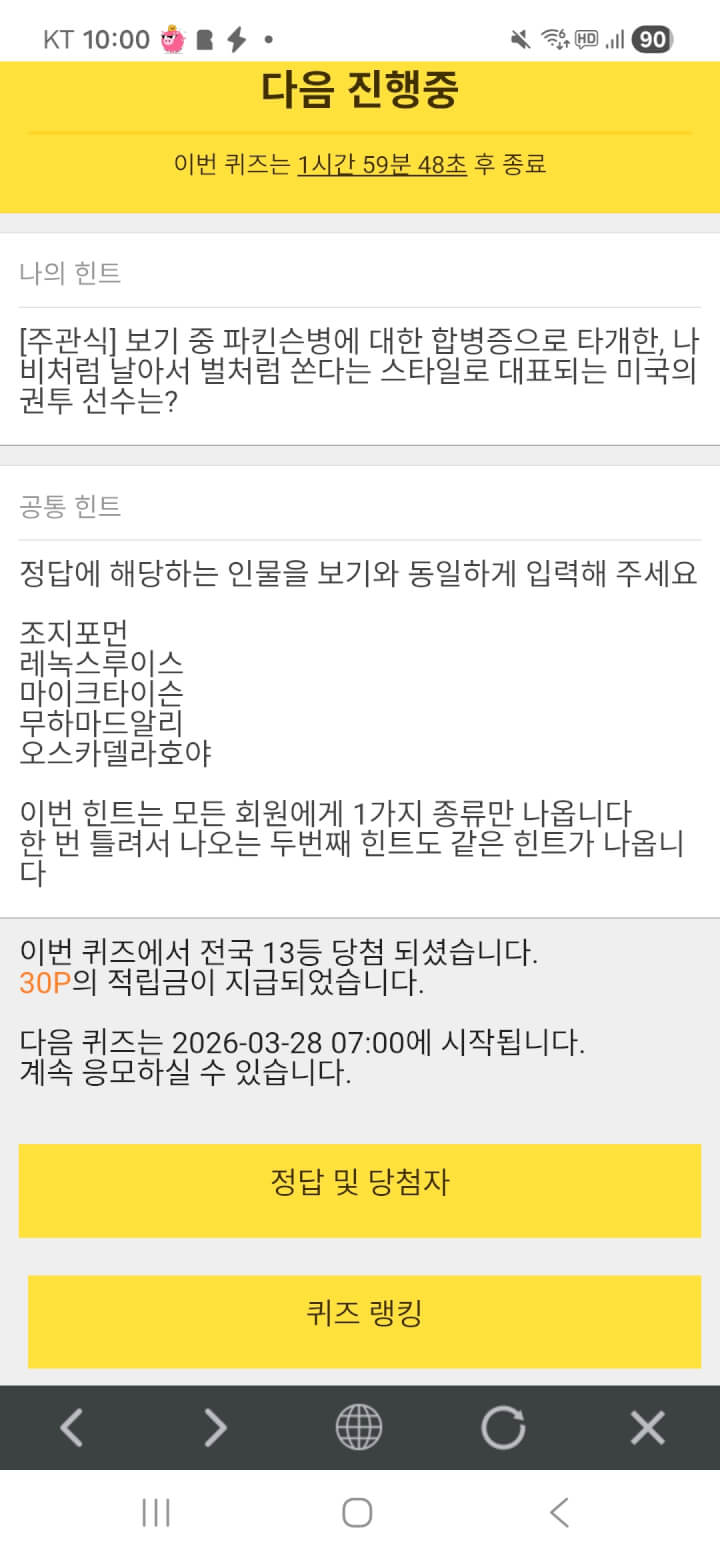Open the recent apps overview
The height and width of the screenshot is (1560, 720).
156,1512
